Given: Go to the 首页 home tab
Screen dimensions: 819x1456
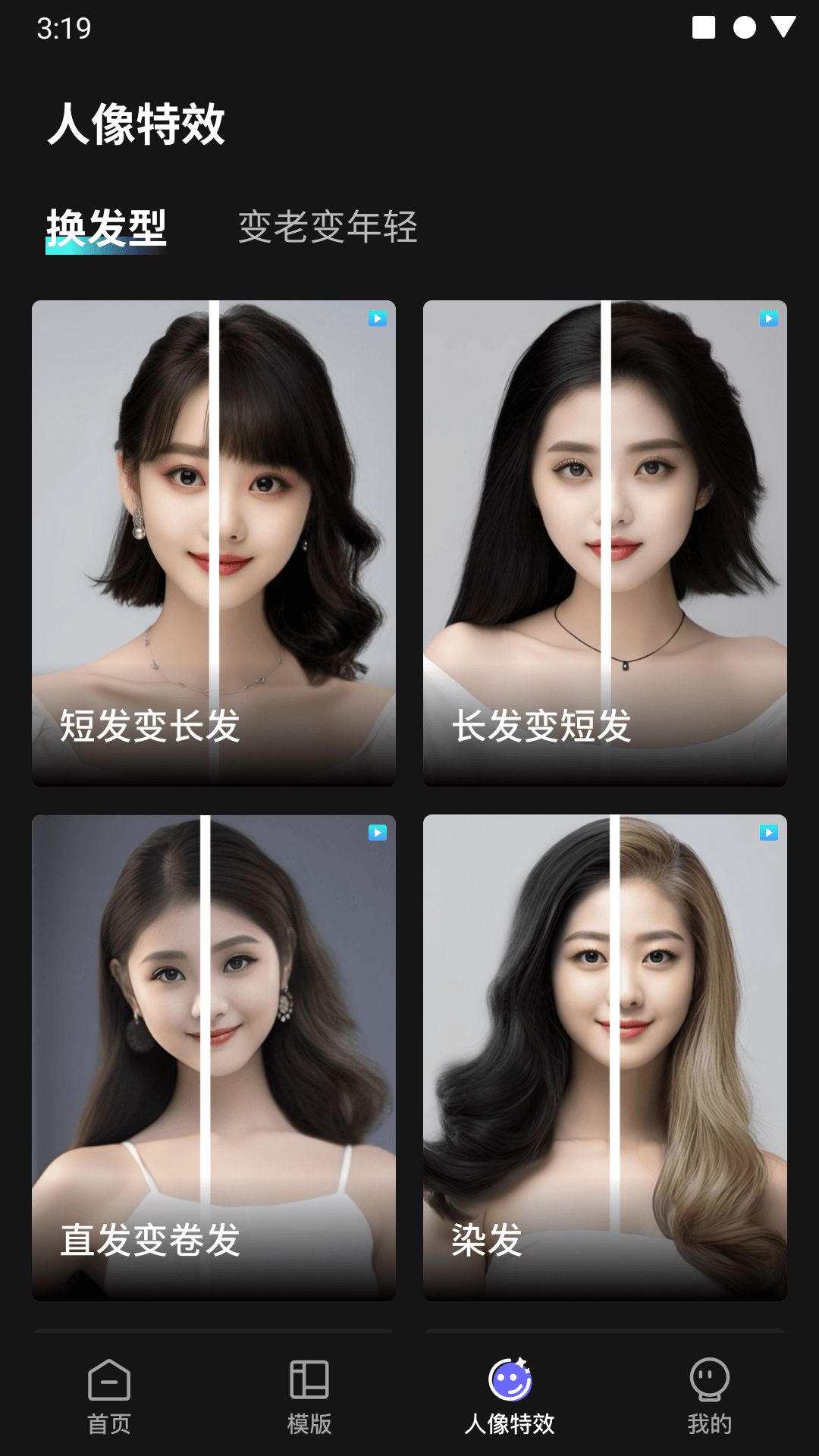Looking at the screenshot, I should [x=109, y=1397].
